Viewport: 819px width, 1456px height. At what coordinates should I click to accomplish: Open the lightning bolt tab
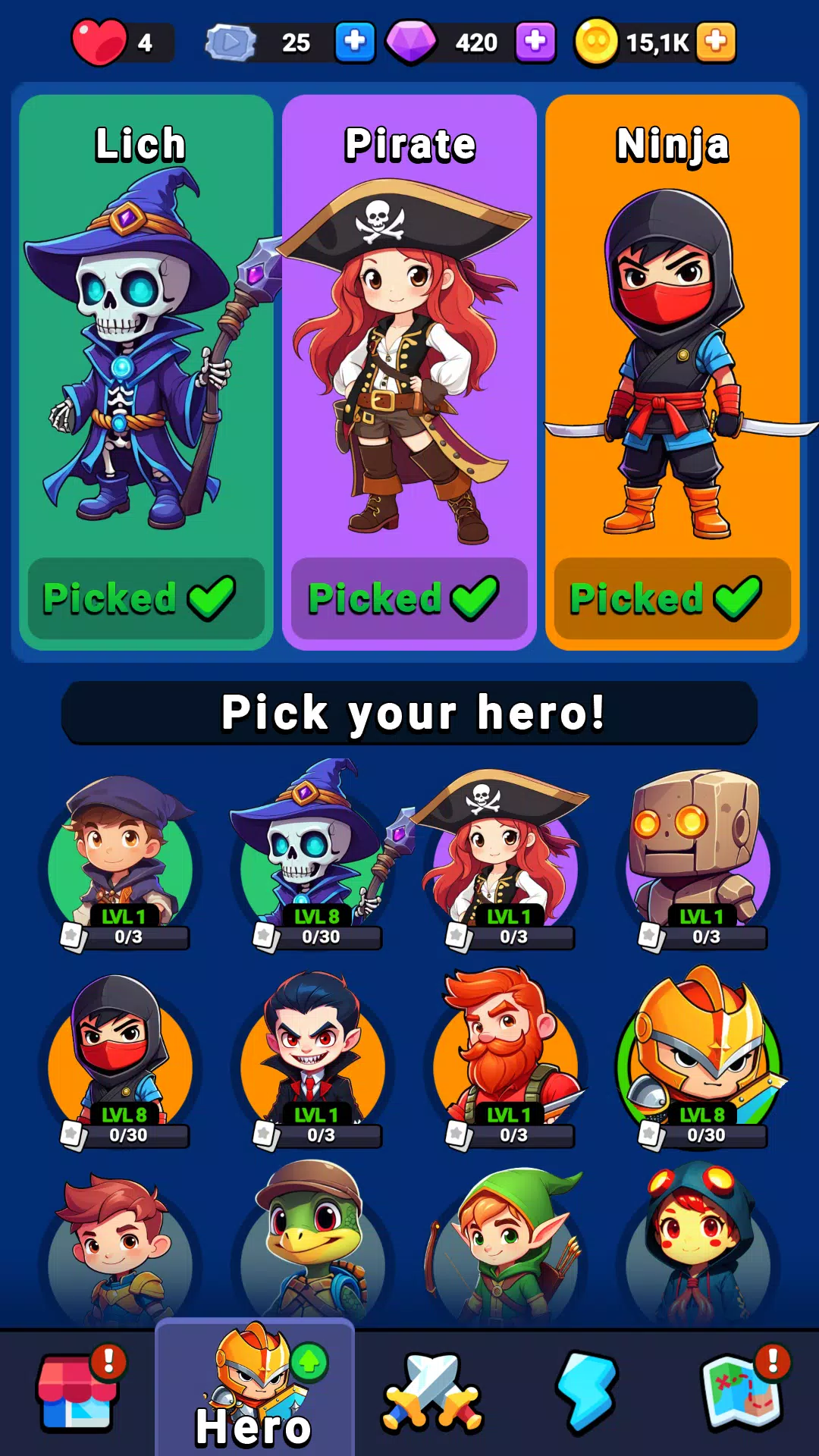coord(588,1393)
